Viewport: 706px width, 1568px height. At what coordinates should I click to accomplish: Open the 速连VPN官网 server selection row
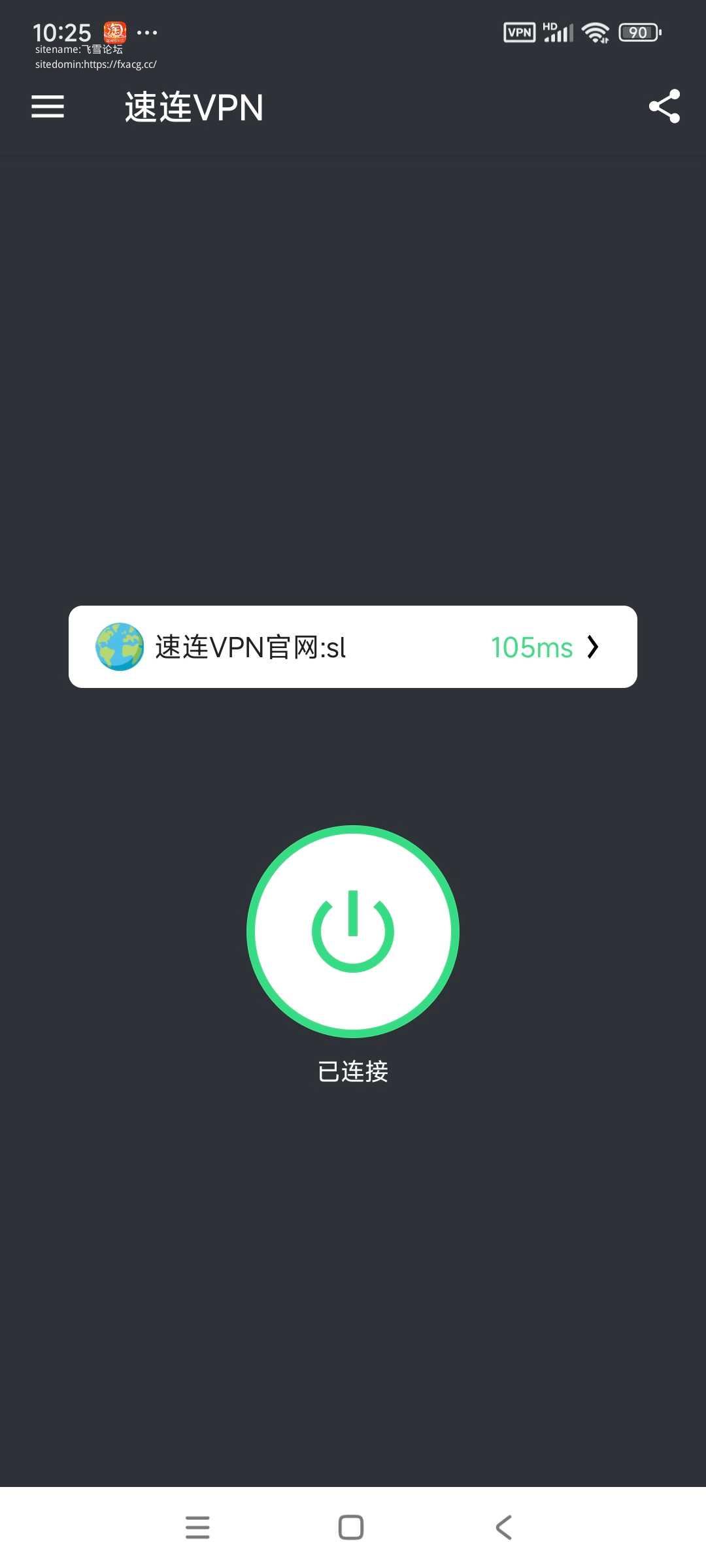(353, 647)
